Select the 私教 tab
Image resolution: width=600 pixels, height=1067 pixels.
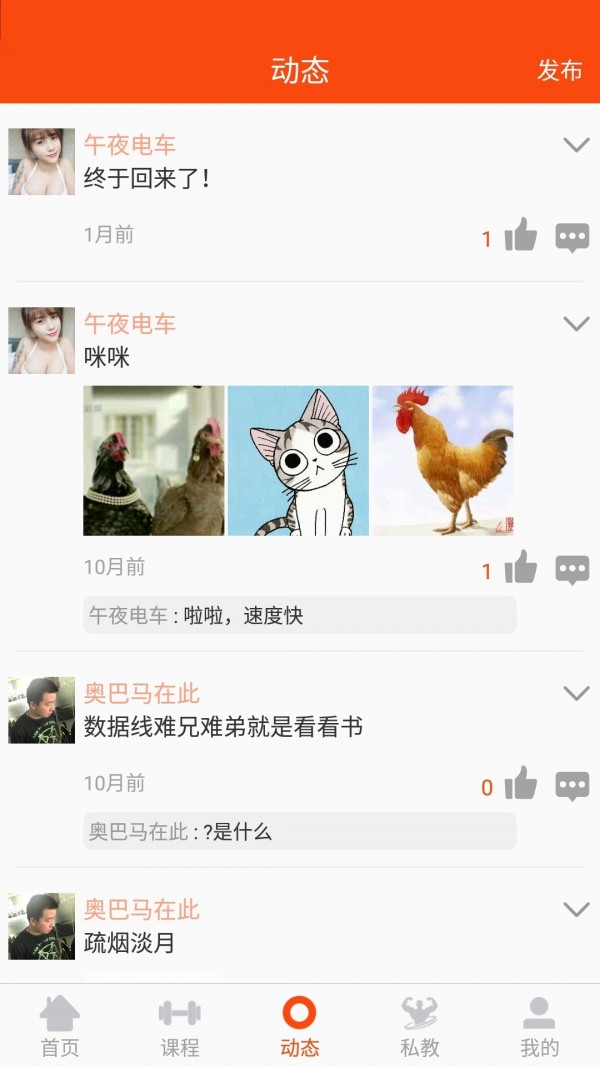point(420,1026)
